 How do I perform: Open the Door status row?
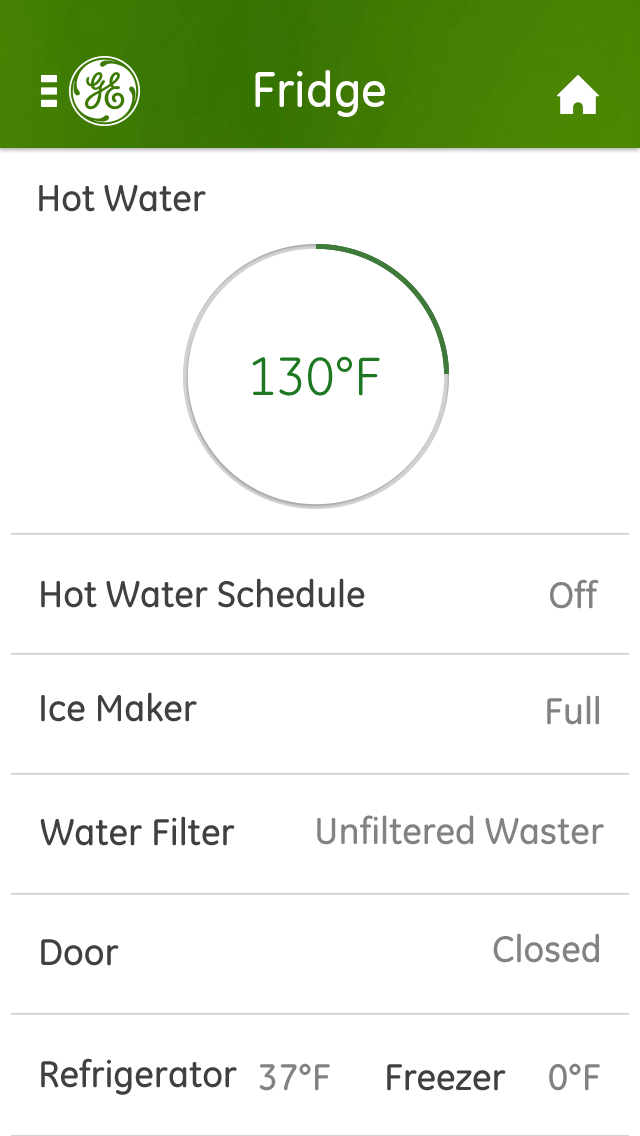[x=320, y=953]
